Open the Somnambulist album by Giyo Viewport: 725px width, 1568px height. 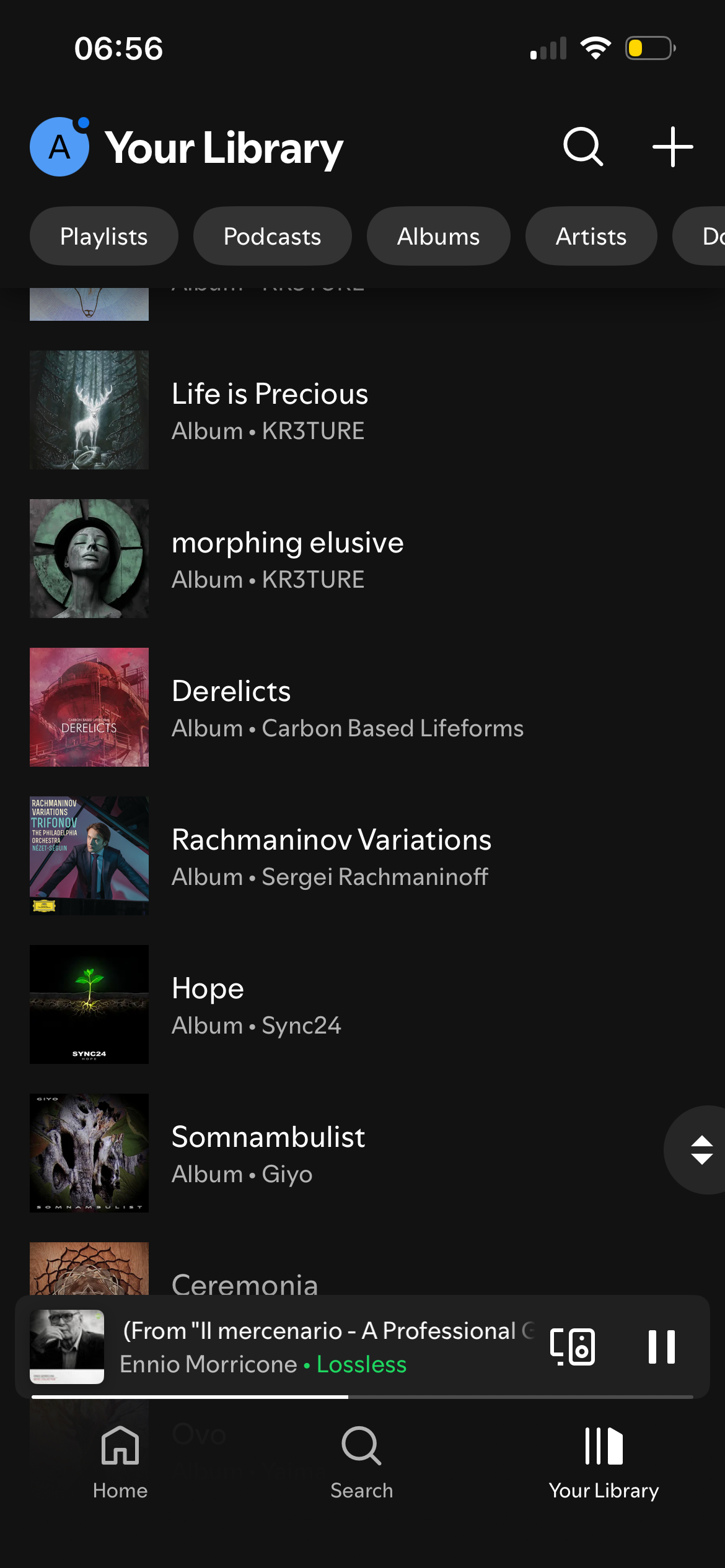coord(268,1153)
